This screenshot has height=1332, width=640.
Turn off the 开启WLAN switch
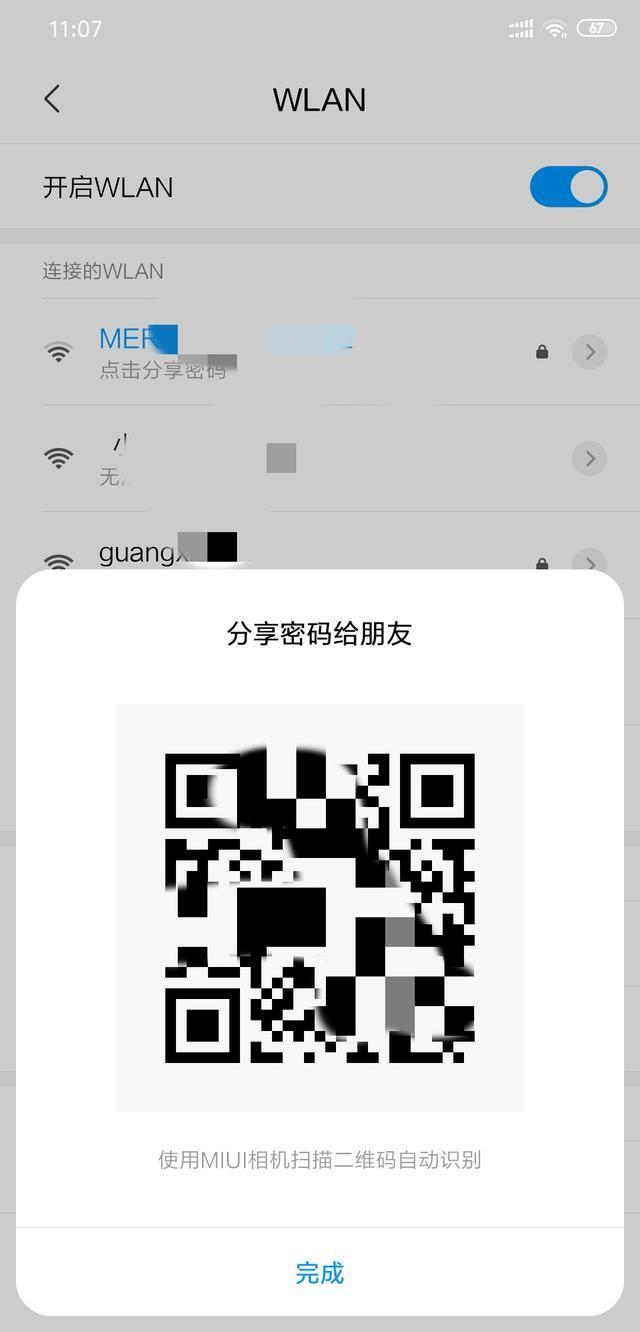click(568, 187)
